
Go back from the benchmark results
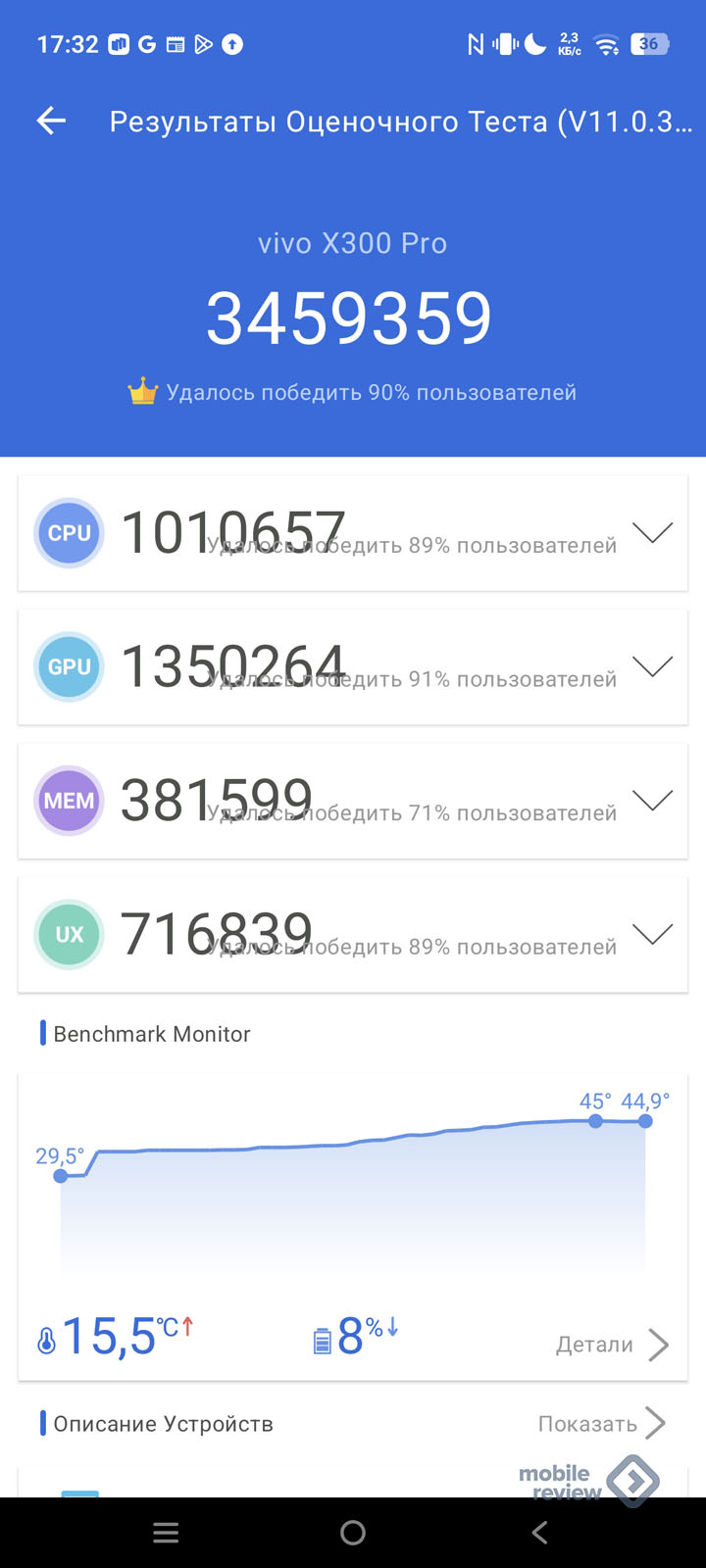pos(51,121)
